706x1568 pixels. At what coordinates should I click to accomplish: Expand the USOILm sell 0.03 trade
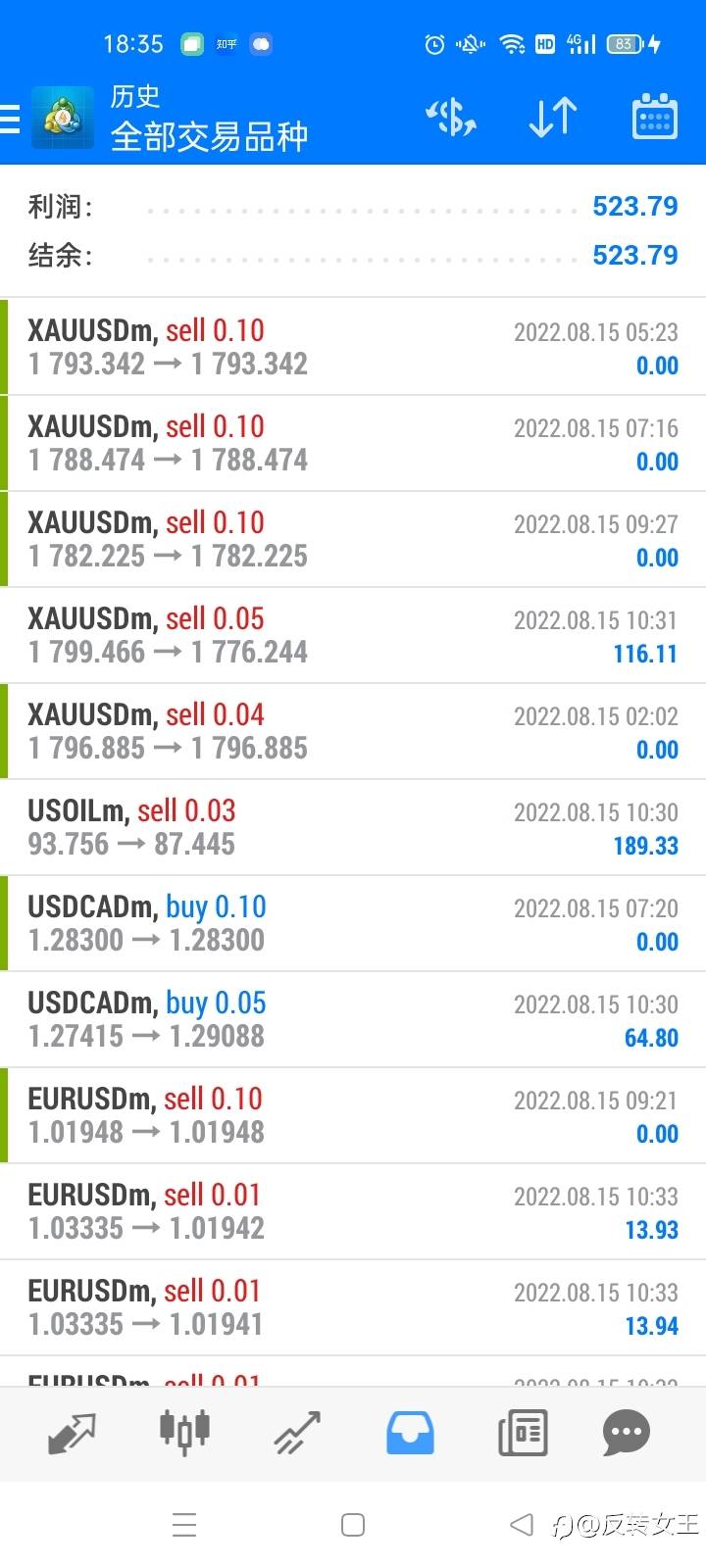tap(353, 827)
